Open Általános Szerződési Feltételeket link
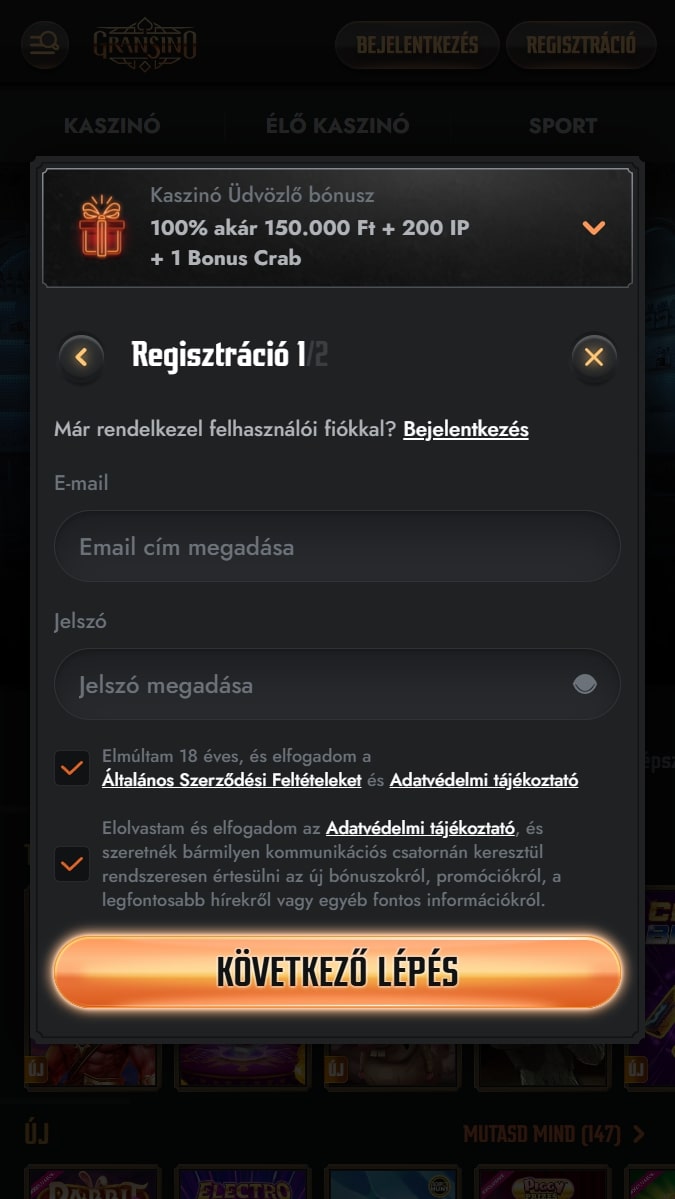The image size is (675, 1199). 231,780
